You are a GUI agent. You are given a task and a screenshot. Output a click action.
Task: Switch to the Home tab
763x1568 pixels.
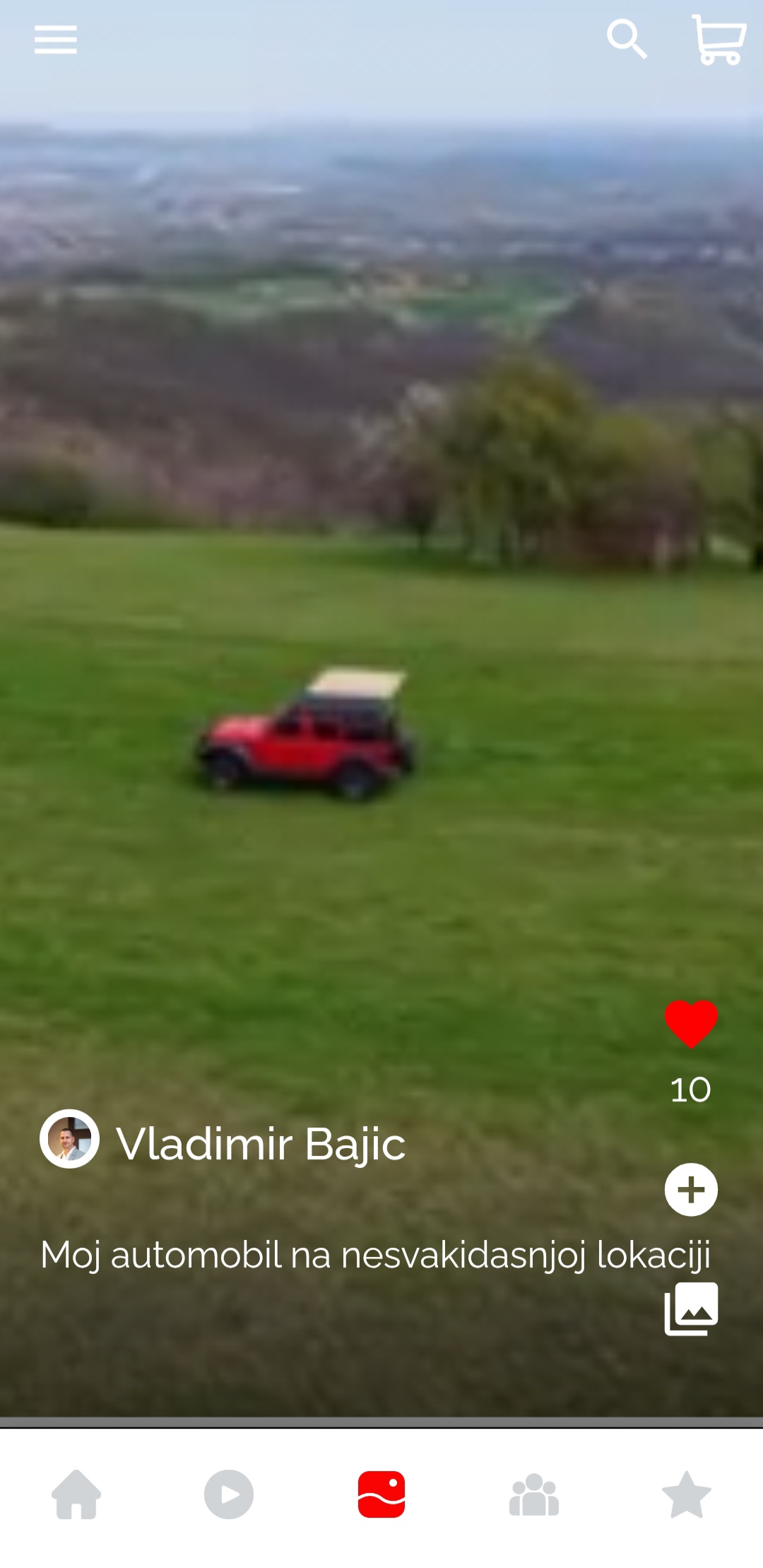(x=76, y=1494)
